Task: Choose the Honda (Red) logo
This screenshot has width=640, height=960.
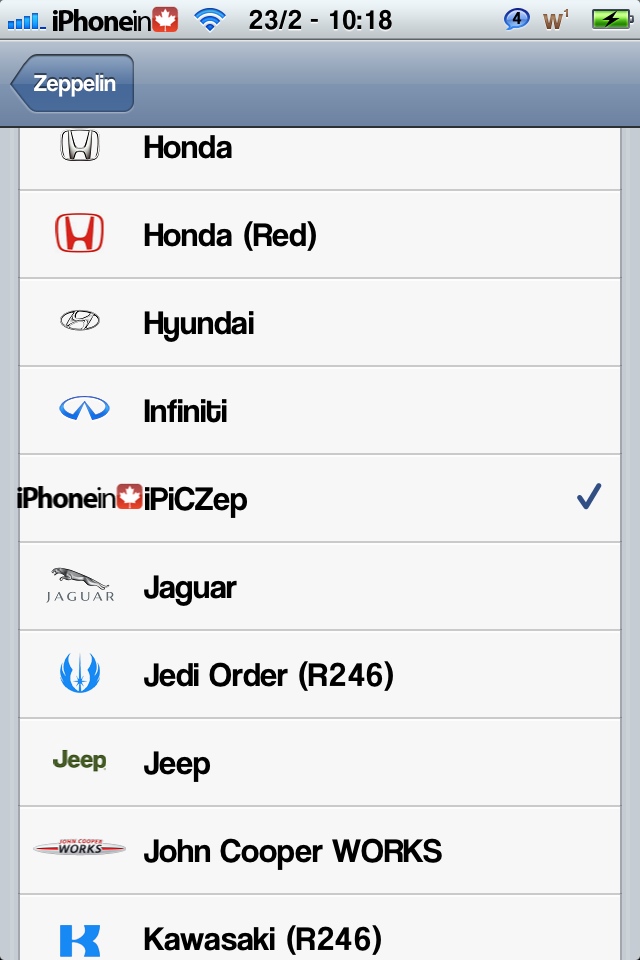Action: 320,234
